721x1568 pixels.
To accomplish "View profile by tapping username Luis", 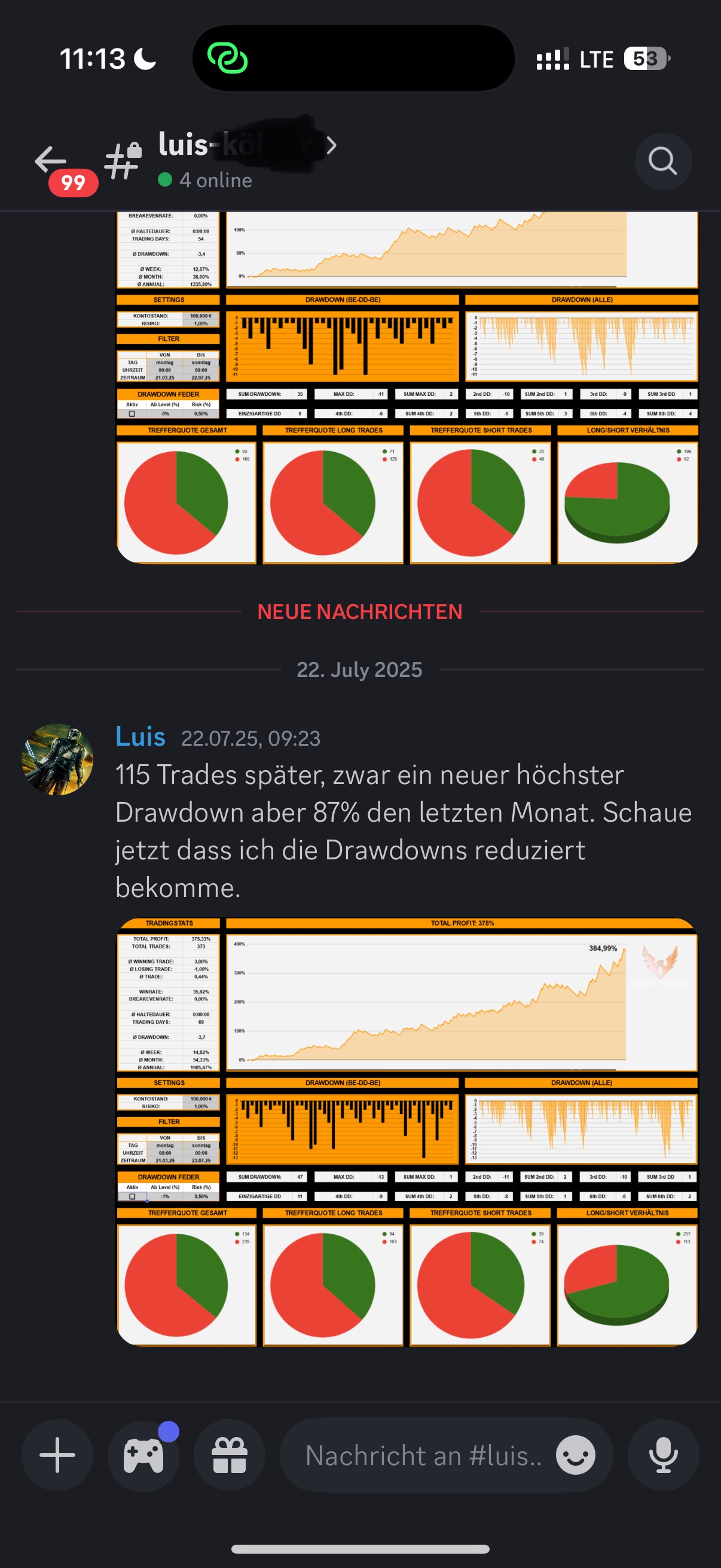I will (140, 737).
